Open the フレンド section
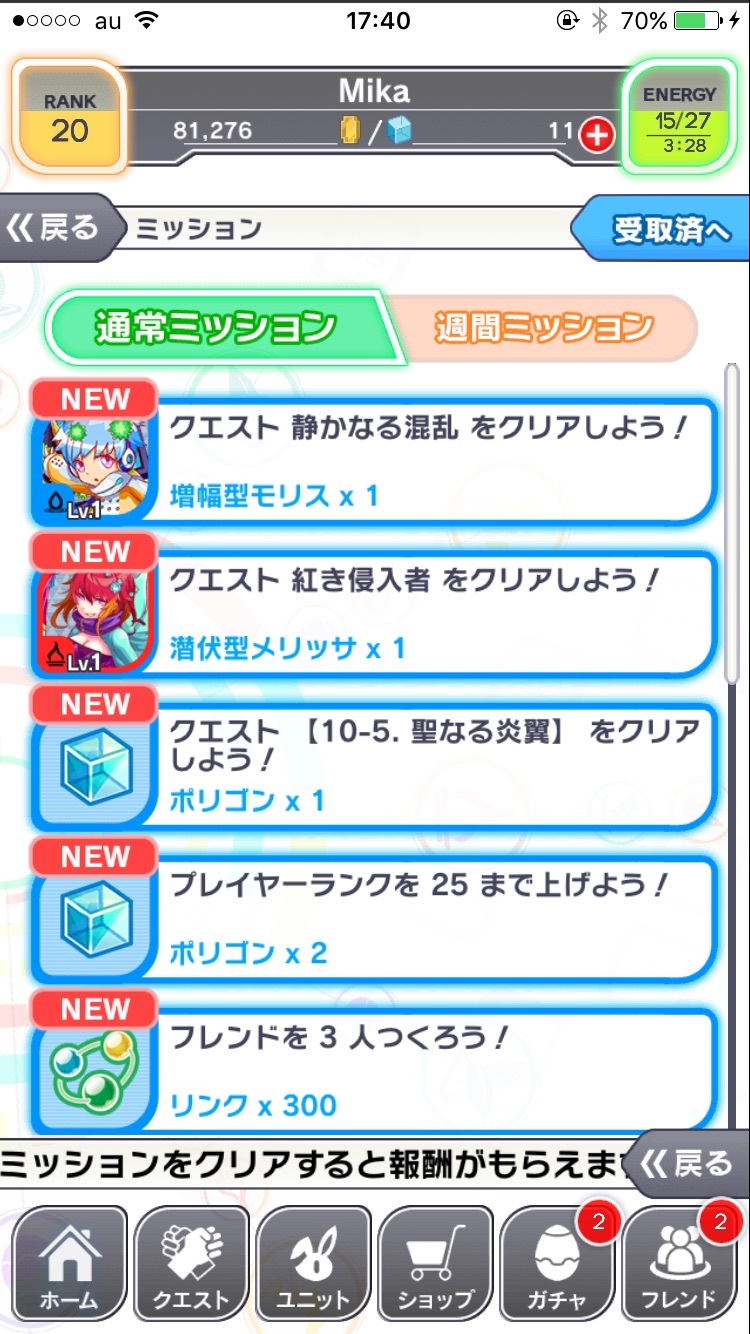This screenshot has height=1334, width=750. (x=681, y=1264)
